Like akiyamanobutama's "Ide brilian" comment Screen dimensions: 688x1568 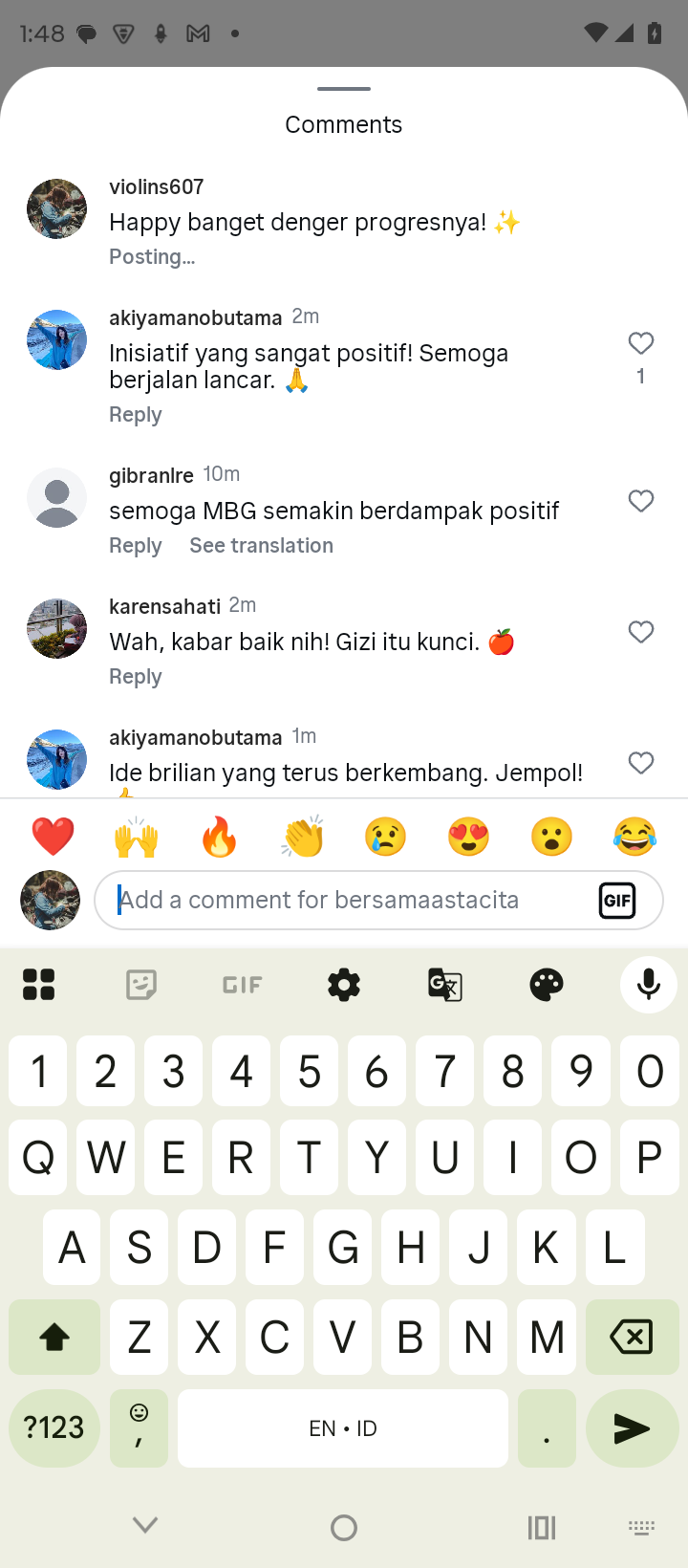pyautogui.click(x=641, y=763)
